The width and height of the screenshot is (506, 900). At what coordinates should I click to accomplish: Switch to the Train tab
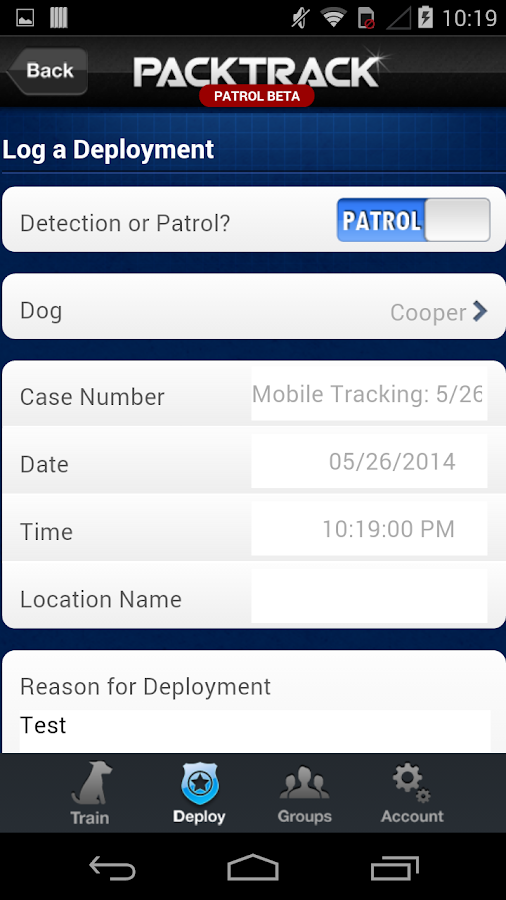(90, 792)
